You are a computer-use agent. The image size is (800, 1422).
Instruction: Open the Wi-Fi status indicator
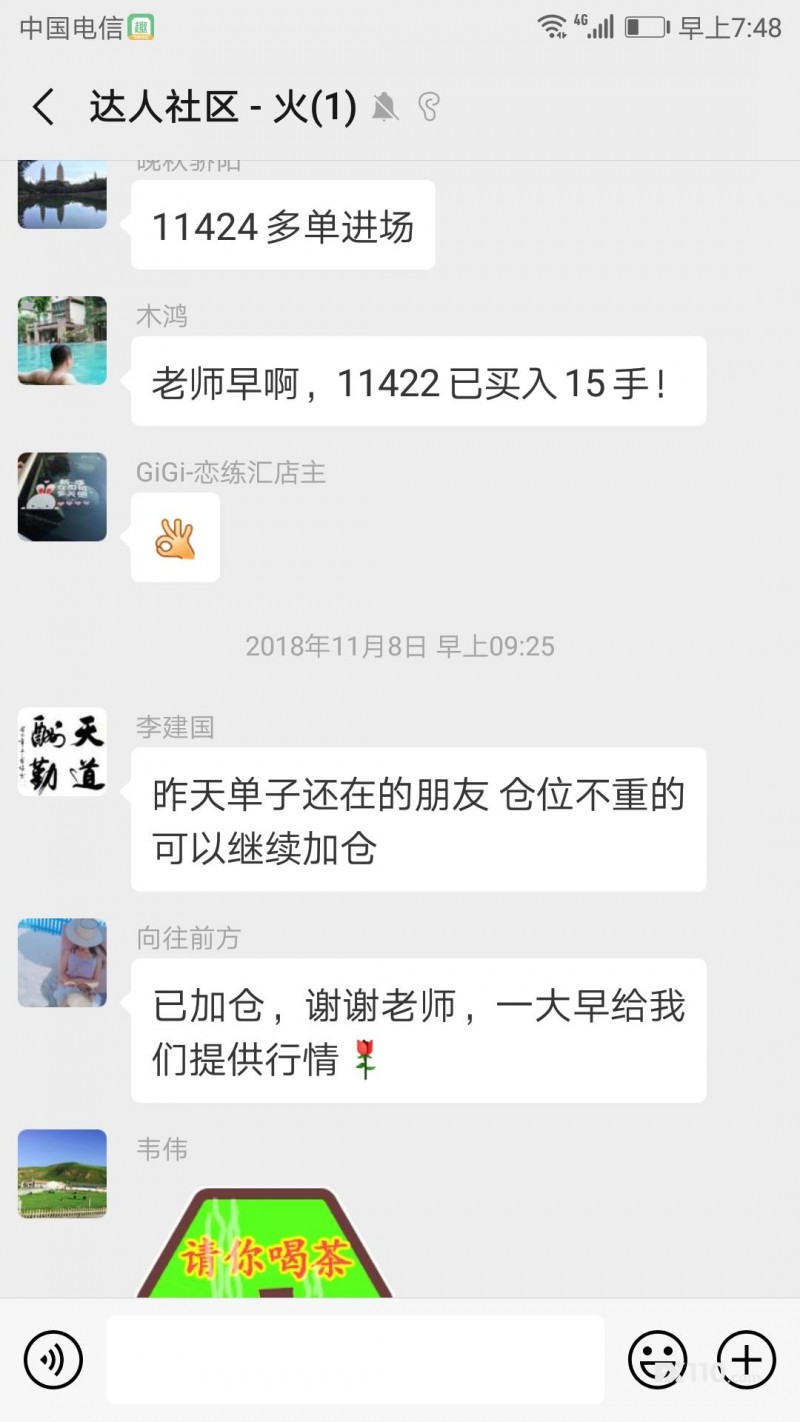point(550,27)
